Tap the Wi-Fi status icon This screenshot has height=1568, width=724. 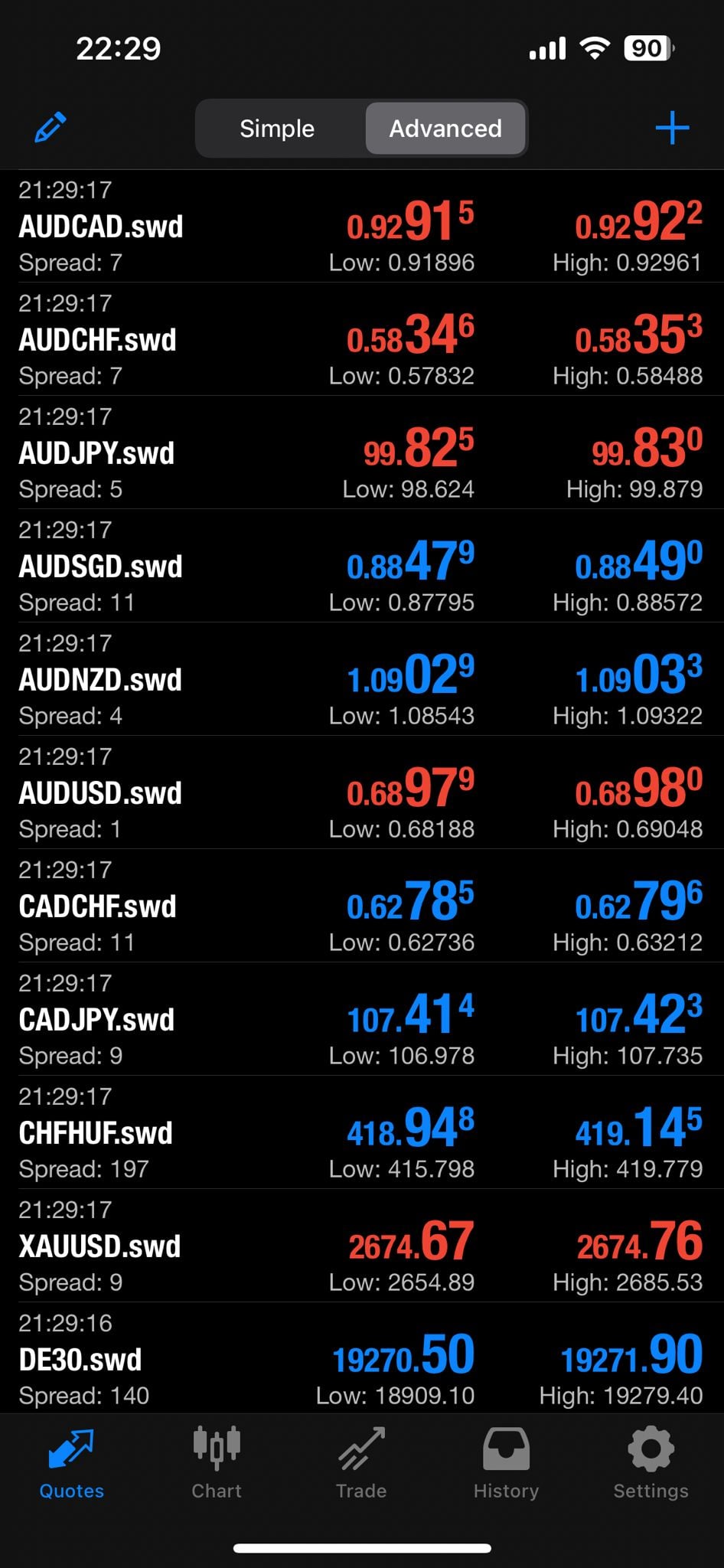(x=595, y=47)
